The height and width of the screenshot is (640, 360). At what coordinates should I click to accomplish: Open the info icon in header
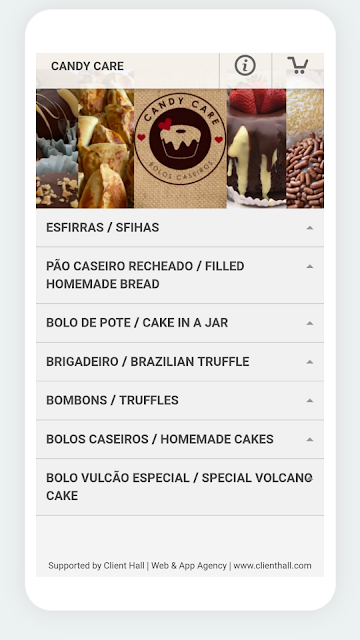coord(245,66)
